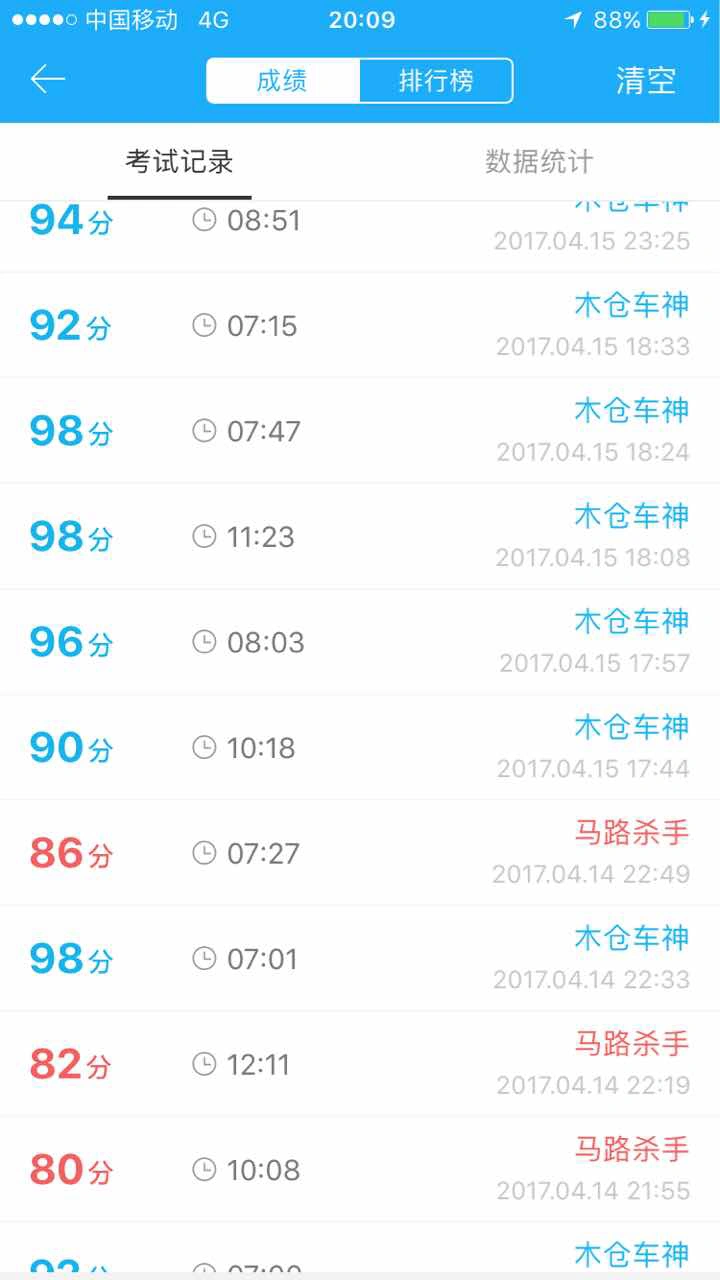Switch to the 排行榜 segment
This screenshot has width=720, height=1280.
[436, 81]
